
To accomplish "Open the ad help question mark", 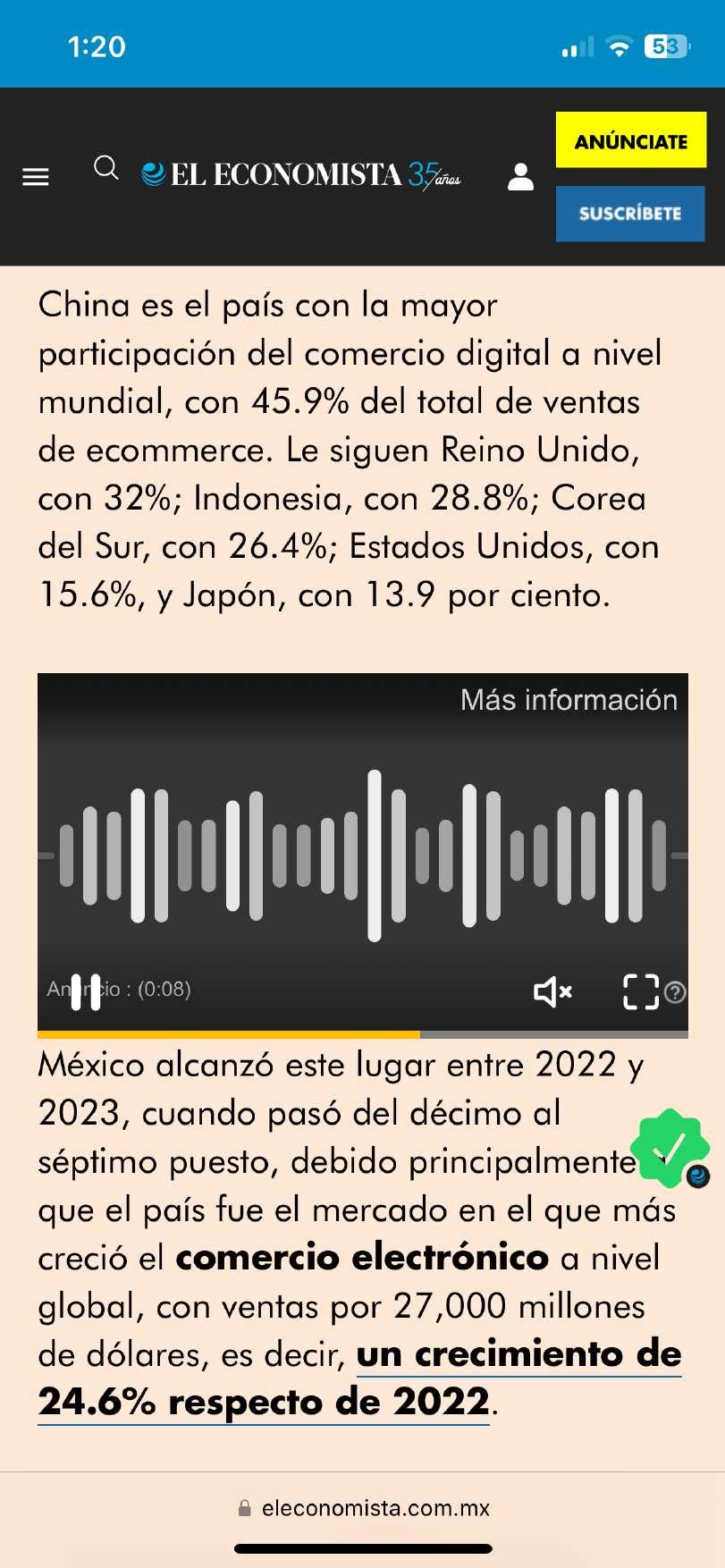I will (676, 992).
